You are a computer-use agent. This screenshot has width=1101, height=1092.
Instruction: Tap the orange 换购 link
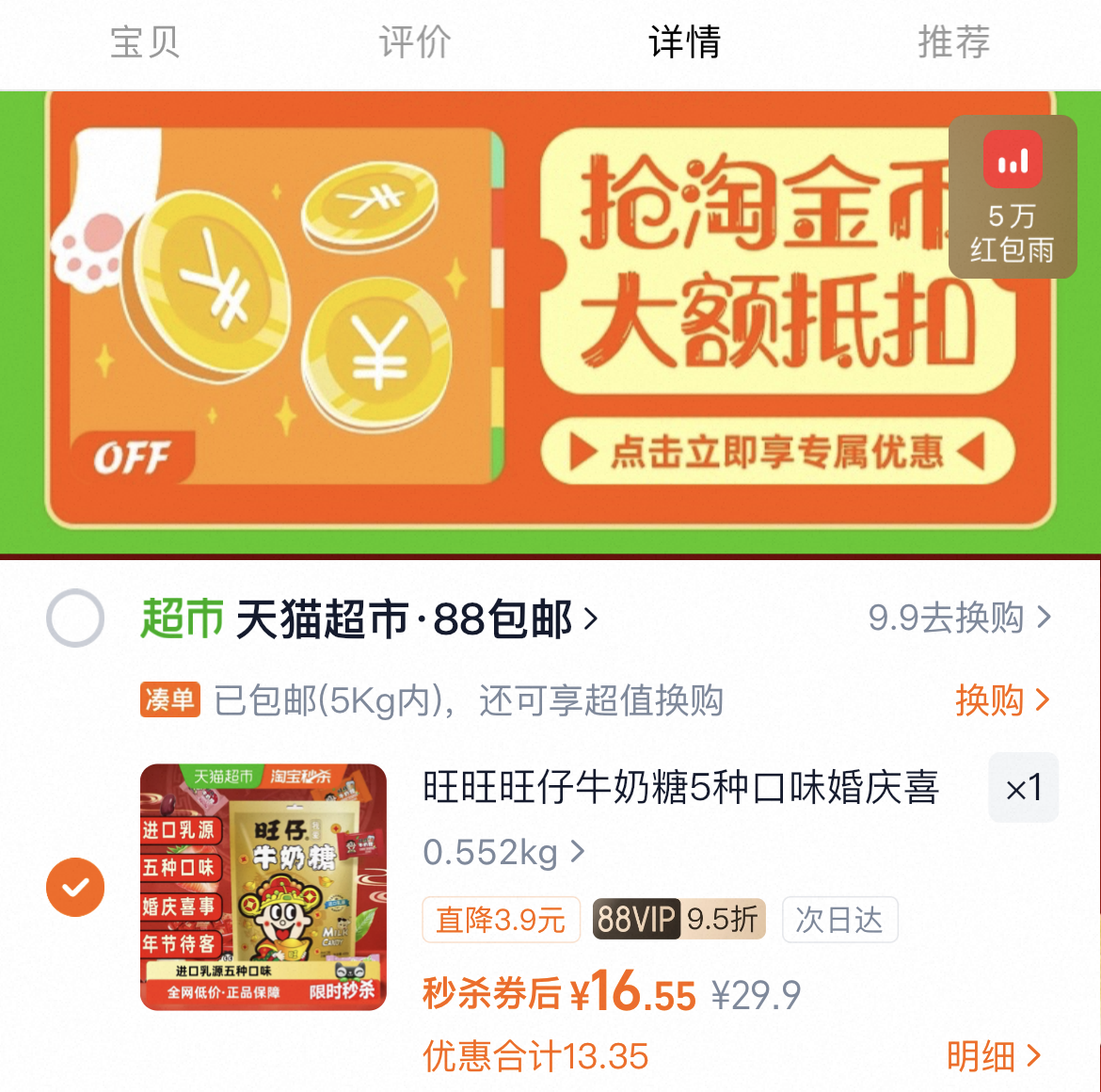[1001, 700]
